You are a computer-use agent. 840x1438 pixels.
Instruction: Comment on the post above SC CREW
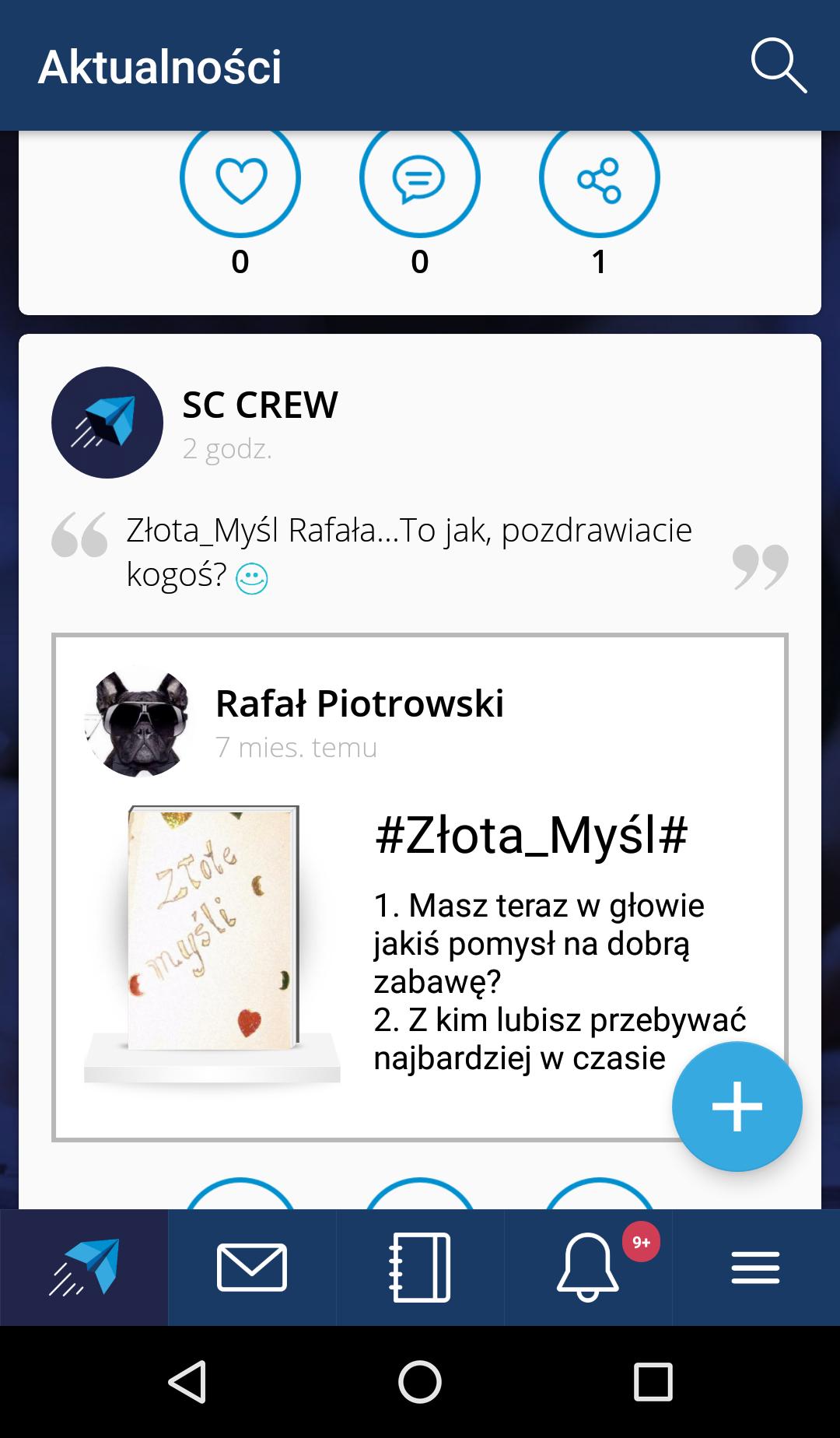coord(420,178)
